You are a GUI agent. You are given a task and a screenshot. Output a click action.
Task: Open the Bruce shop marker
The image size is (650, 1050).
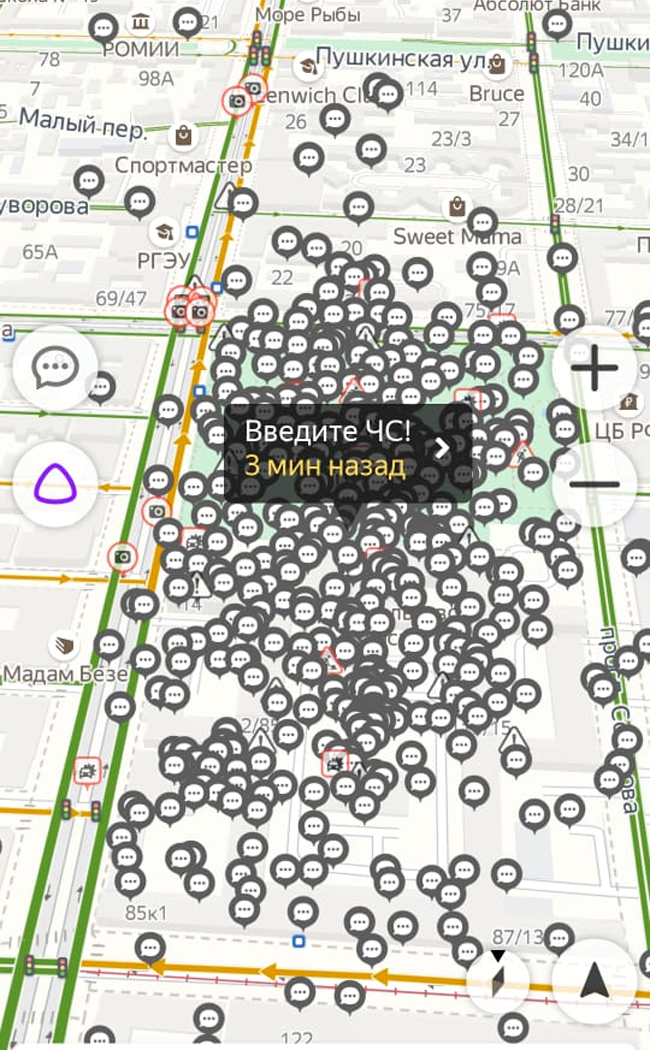[x=496, y=65]
